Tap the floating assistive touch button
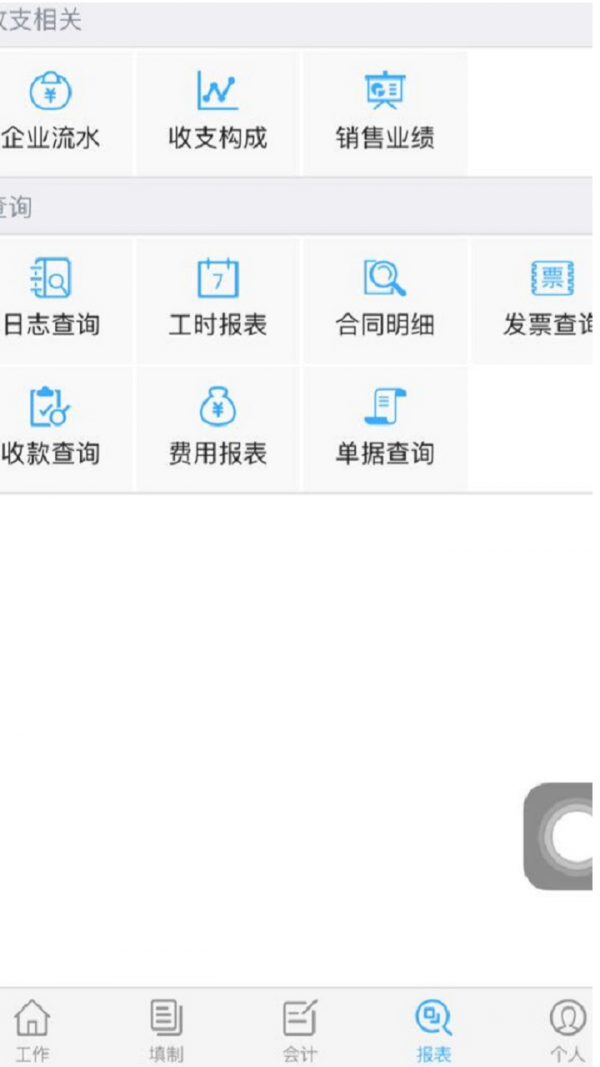Image resolution: width=600 pixels, height=1067 pixels. [565, 836]
